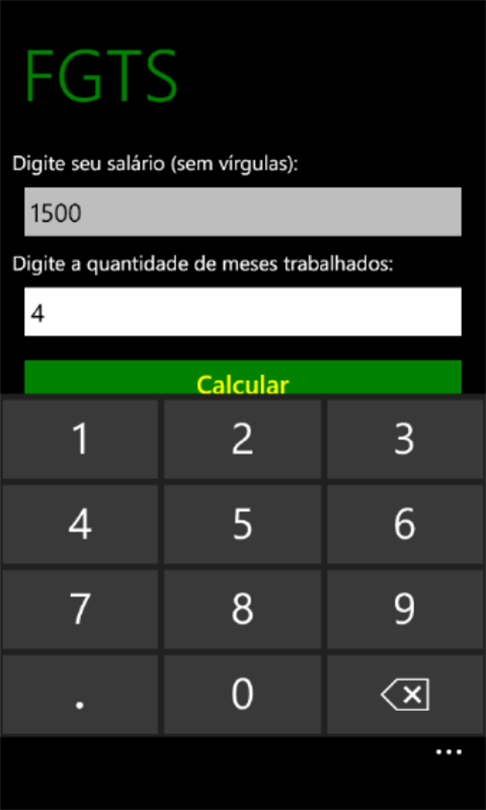486x810 pixels.
Task: Focus the months worked field
Action: [243, 311]
